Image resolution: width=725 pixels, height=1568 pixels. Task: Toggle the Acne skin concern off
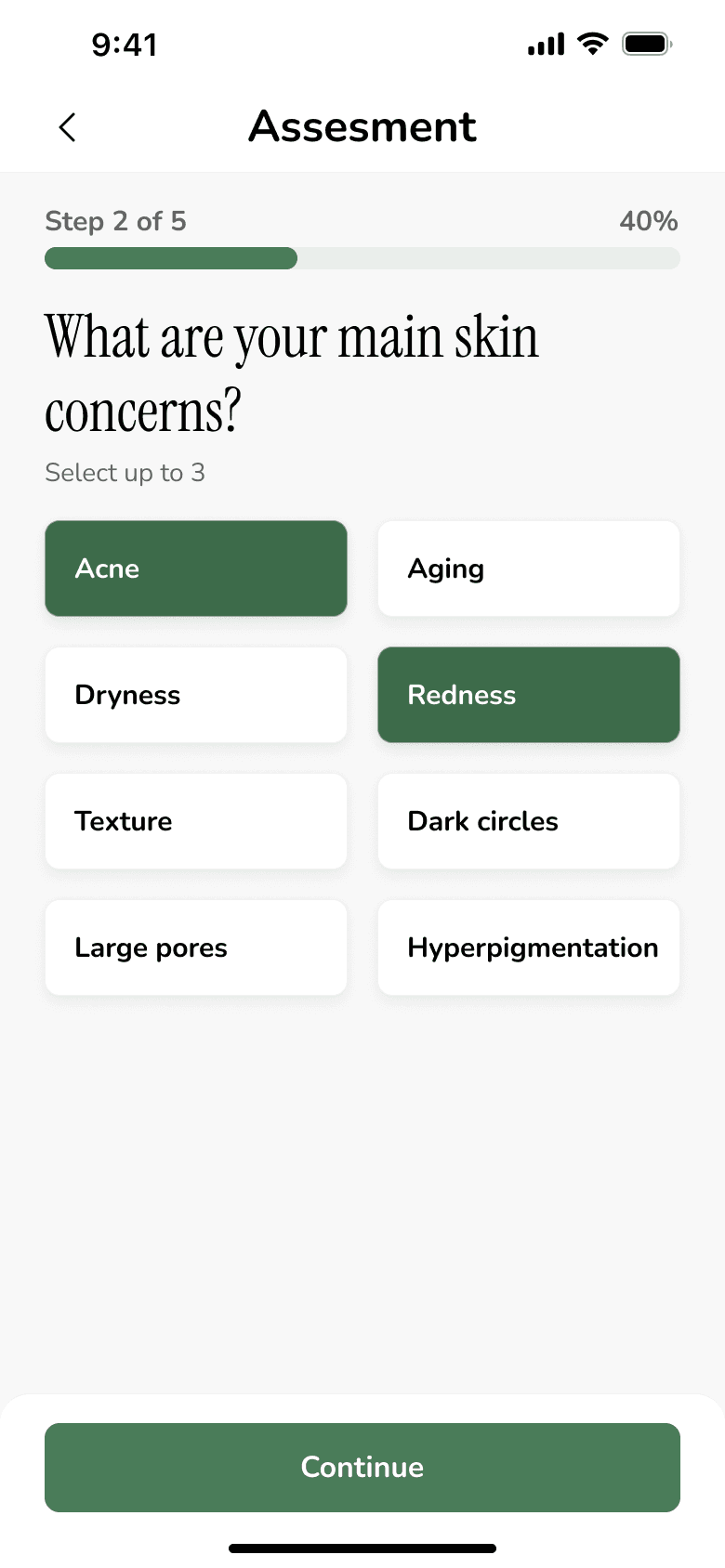pos(195,568)
